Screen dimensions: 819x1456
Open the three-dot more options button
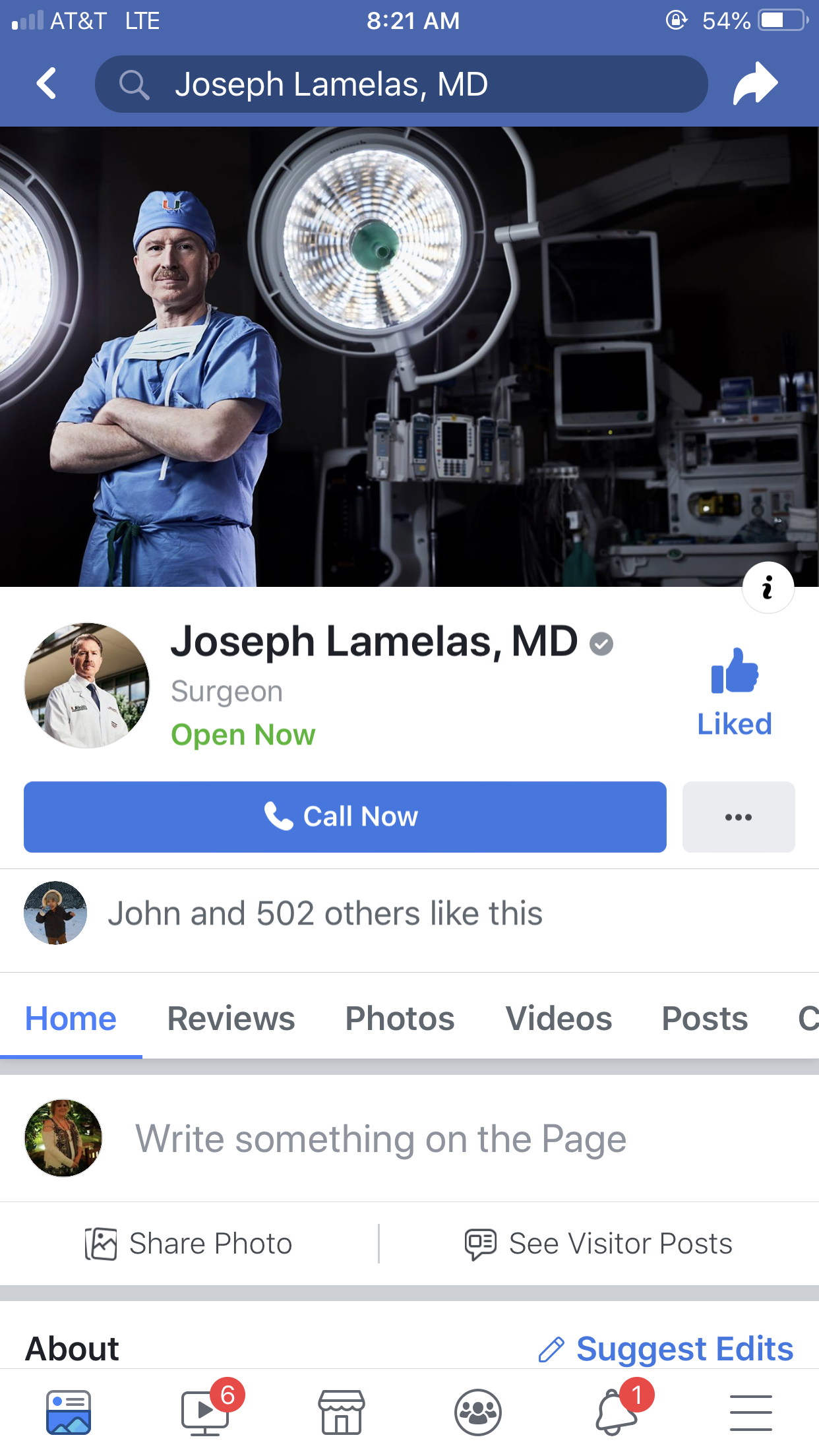point(738,817)
